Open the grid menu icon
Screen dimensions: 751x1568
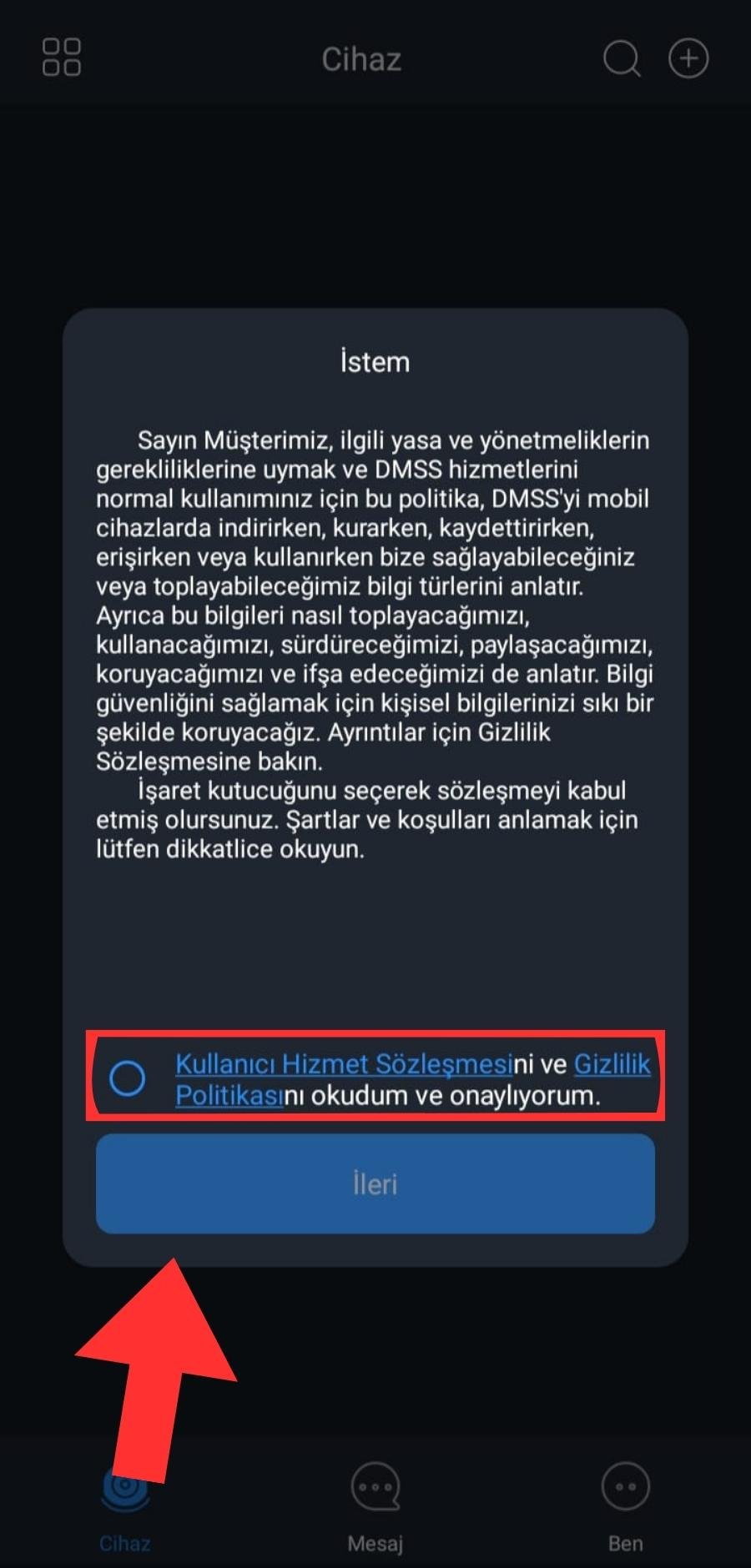(62, 58)
